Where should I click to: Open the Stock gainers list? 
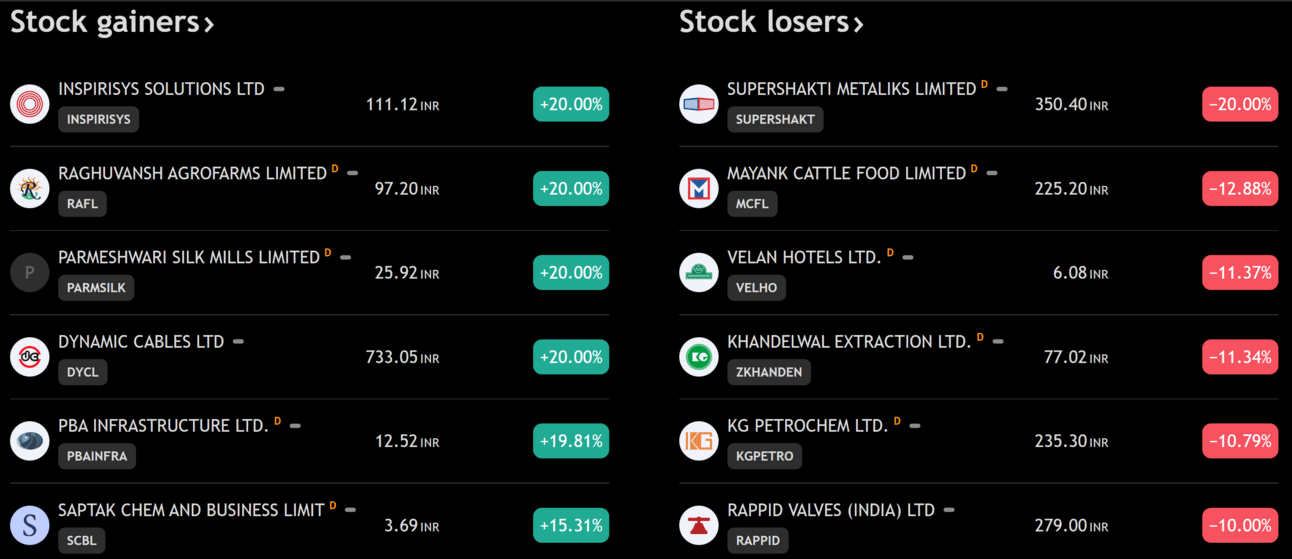point(112,22)
